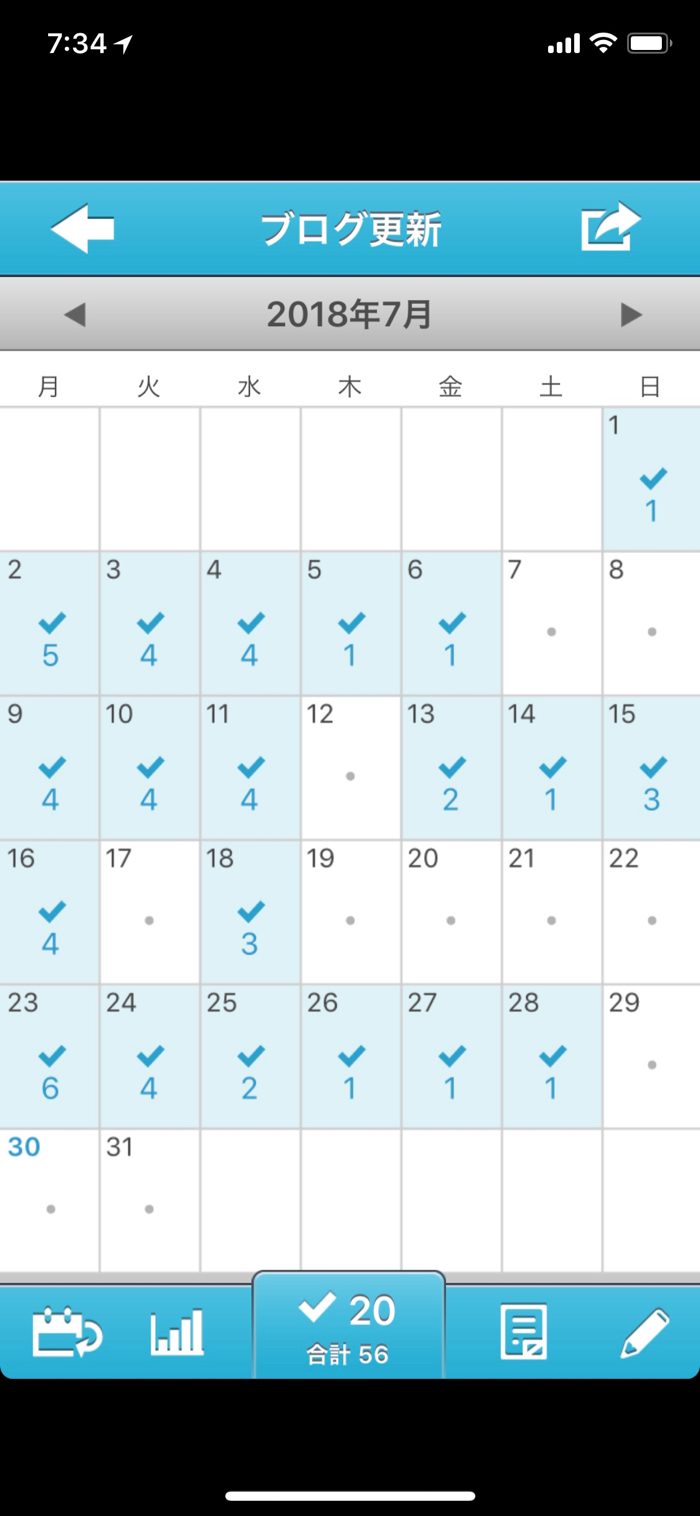
Task: Select July 12 on the calendar
Action: point(350,768)
